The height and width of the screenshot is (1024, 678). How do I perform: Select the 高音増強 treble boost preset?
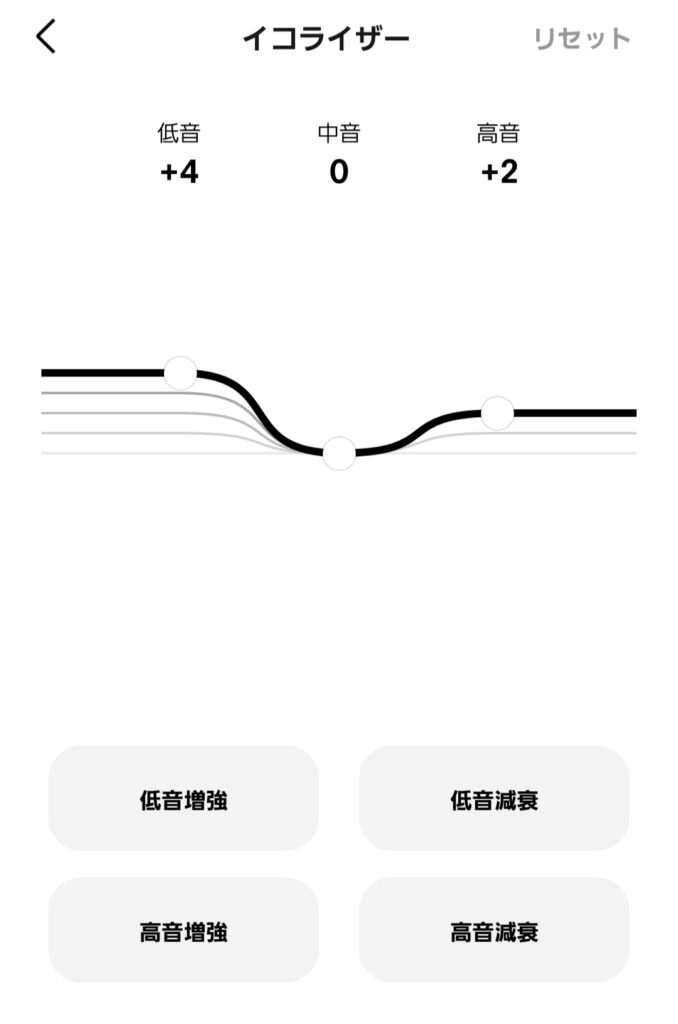[x=183, y=931]
